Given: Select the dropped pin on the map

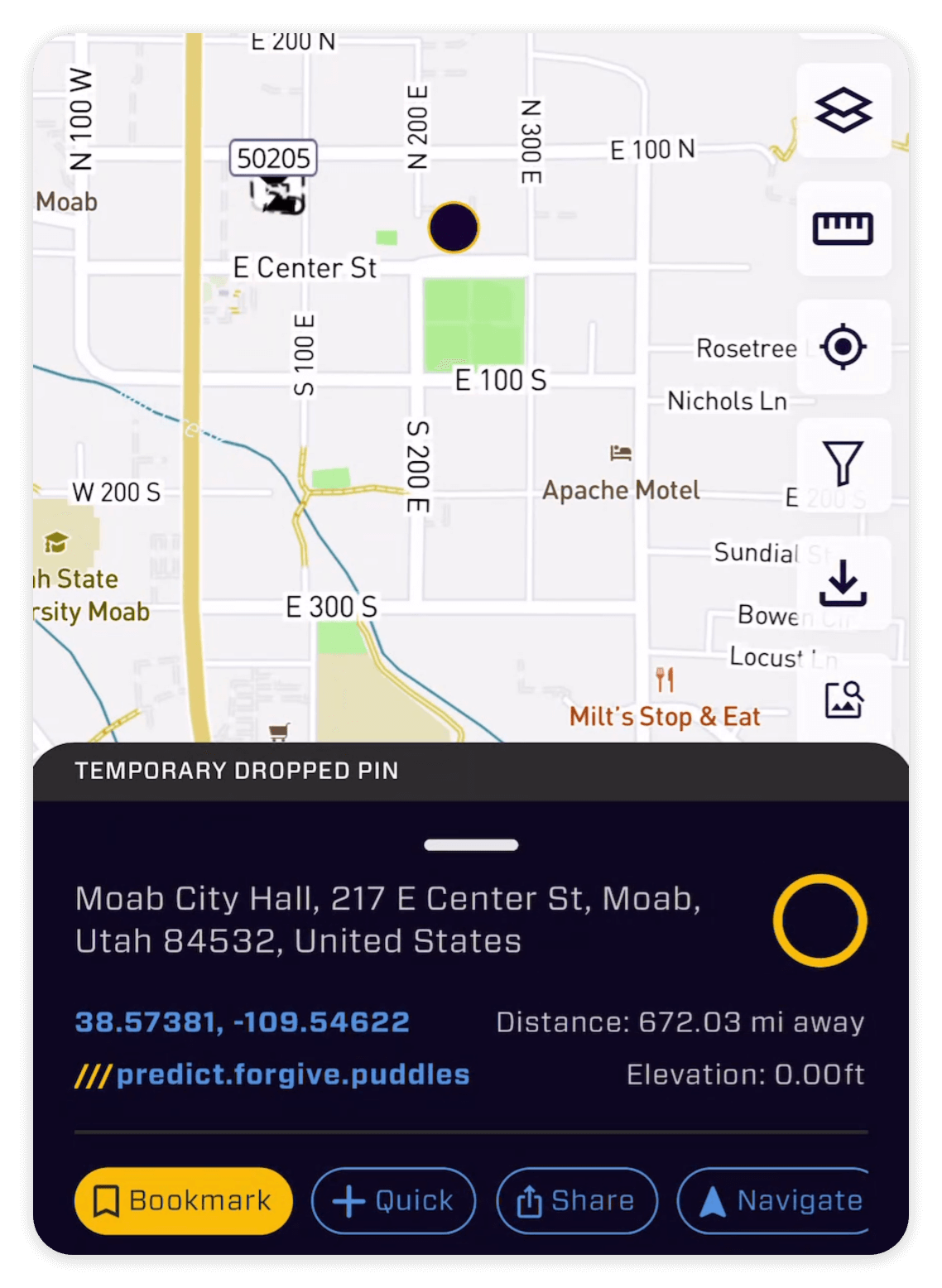Looking at the screenshot, I should (454, 228).
